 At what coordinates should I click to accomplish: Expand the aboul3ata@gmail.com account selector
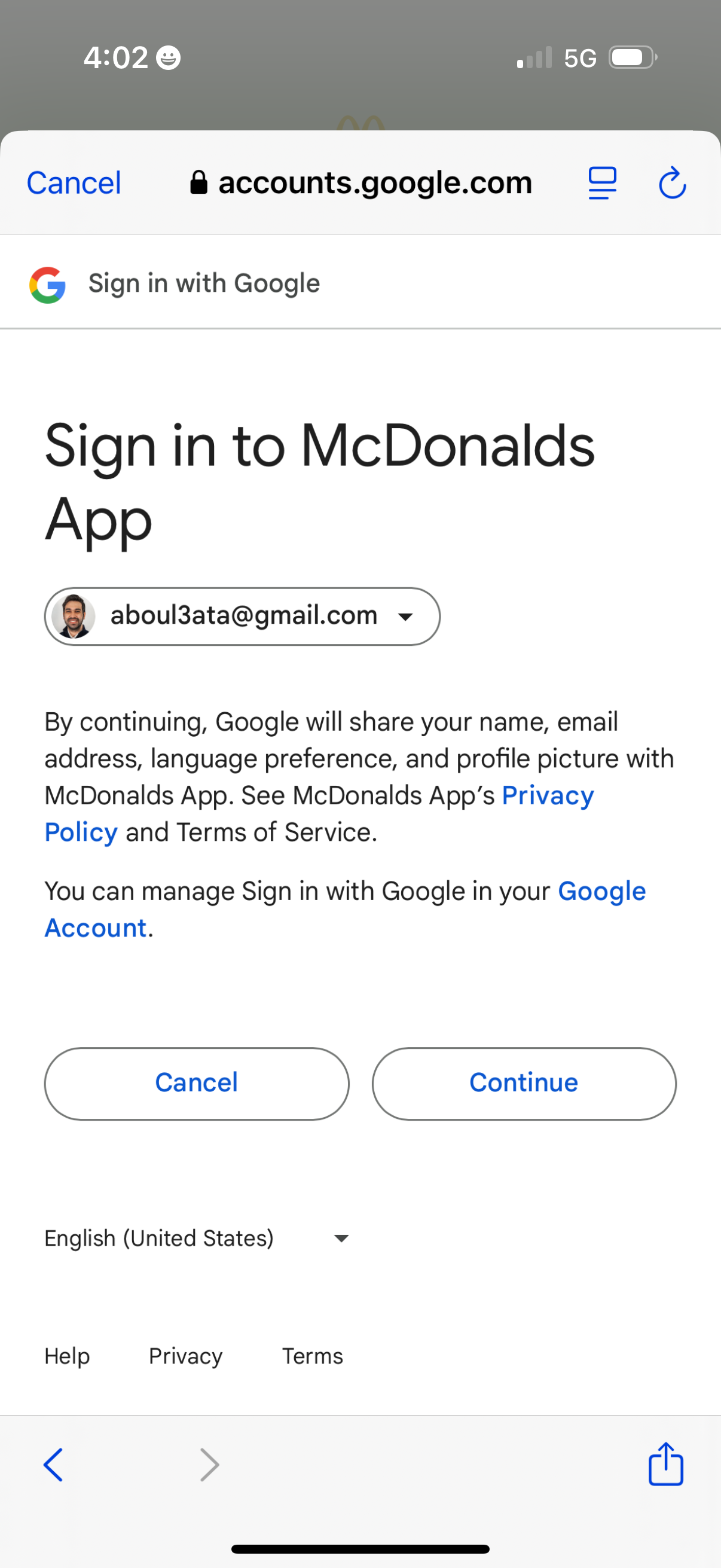click(242, 616)
